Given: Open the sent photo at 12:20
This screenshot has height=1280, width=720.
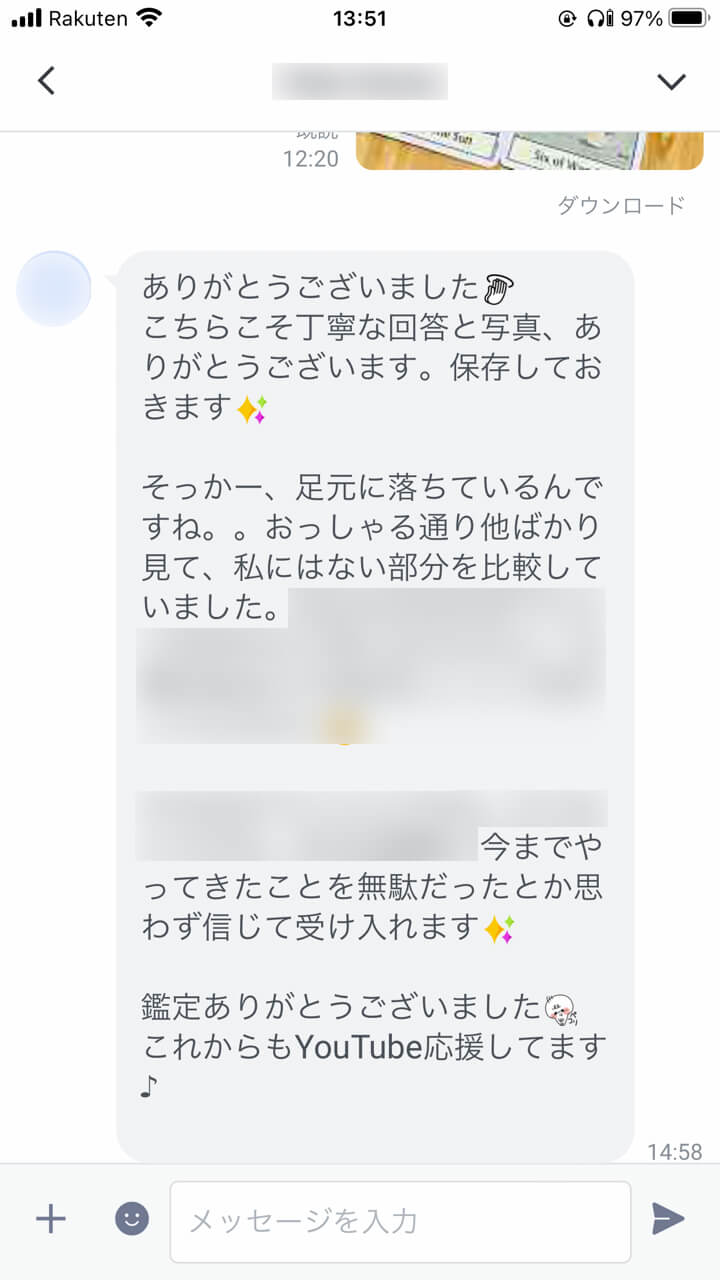Looking at the screenshot, I should pos(530,151).
